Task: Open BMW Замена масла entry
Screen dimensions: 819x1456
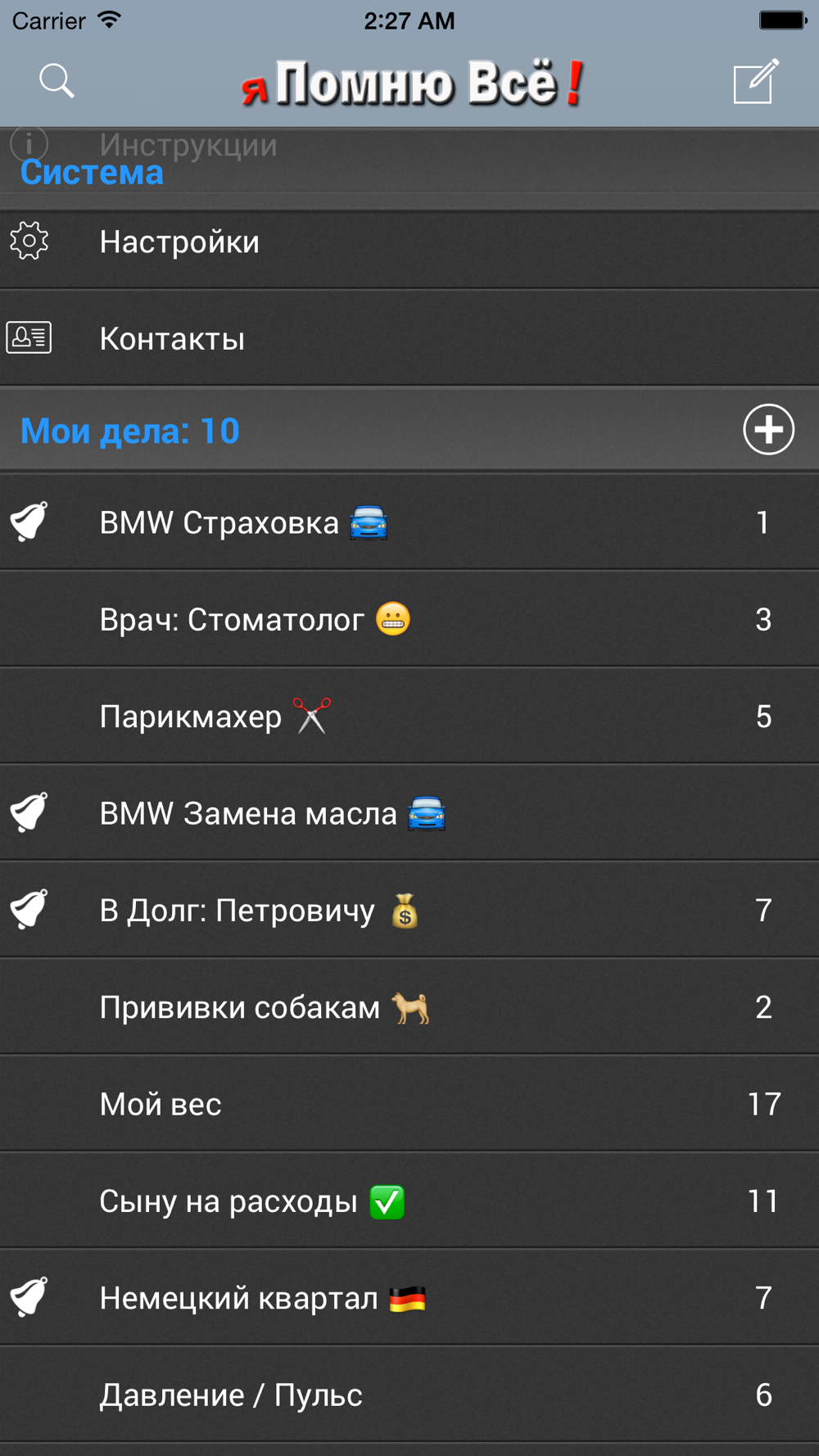Action: coord(409,813)
